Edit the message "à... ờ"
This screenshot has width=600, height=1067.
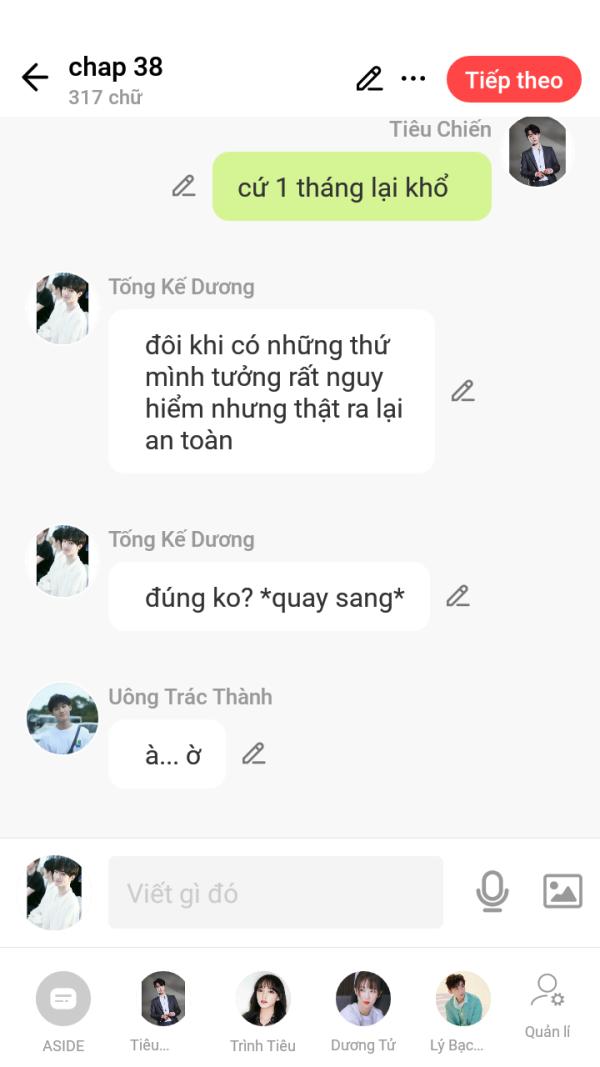click(x=254, y=753)
